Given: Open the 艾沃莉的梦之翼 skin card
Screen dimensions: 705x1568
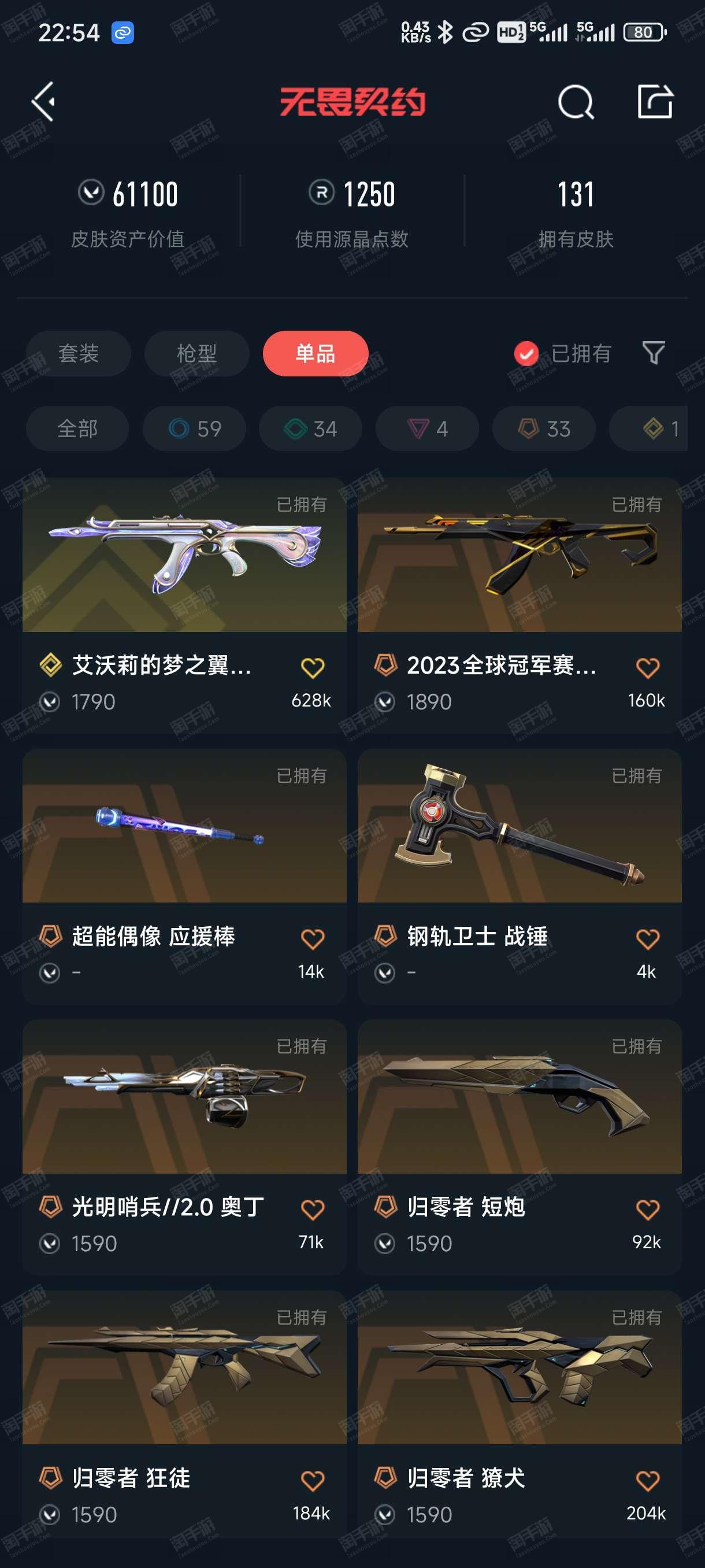Looking at the screenshot, I should pos(184,605).
